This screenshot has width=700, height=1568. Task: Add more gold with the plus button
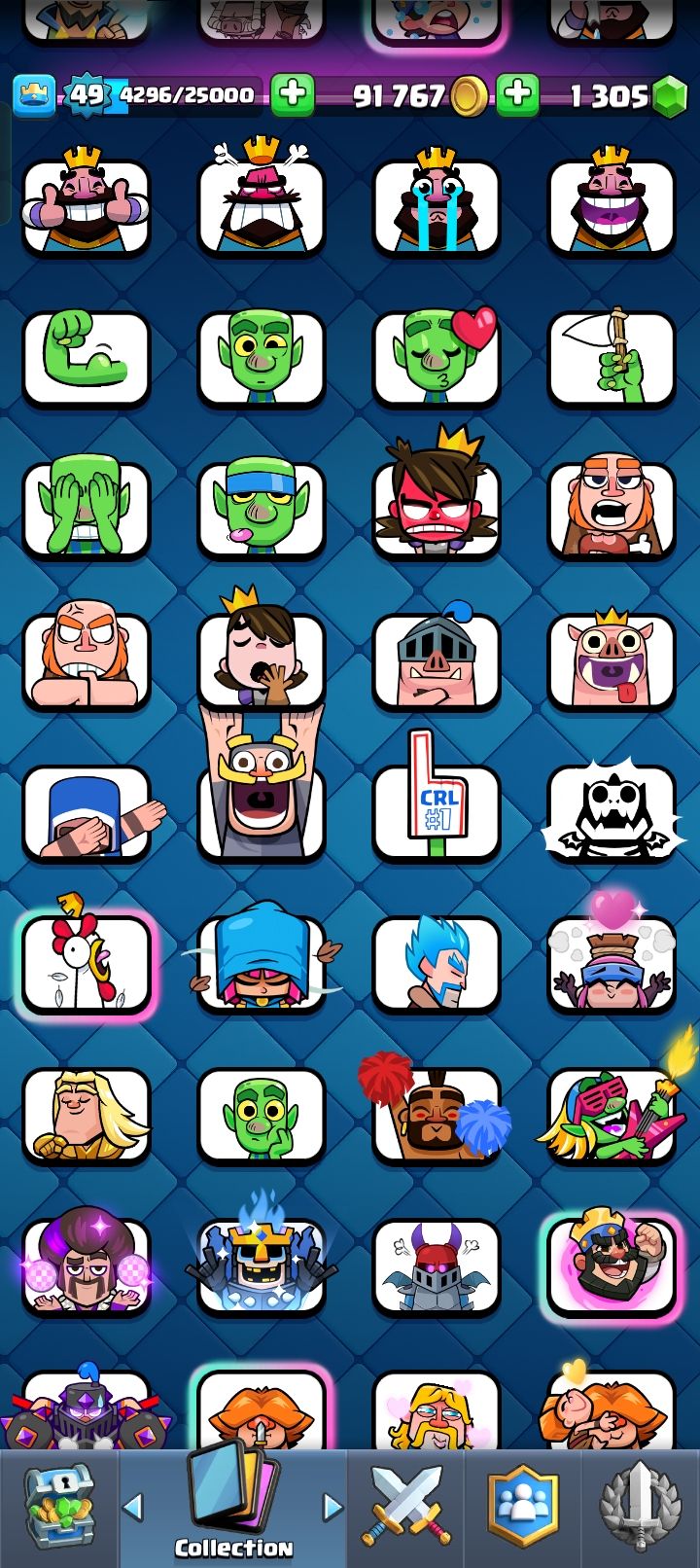tap(292, 94)
